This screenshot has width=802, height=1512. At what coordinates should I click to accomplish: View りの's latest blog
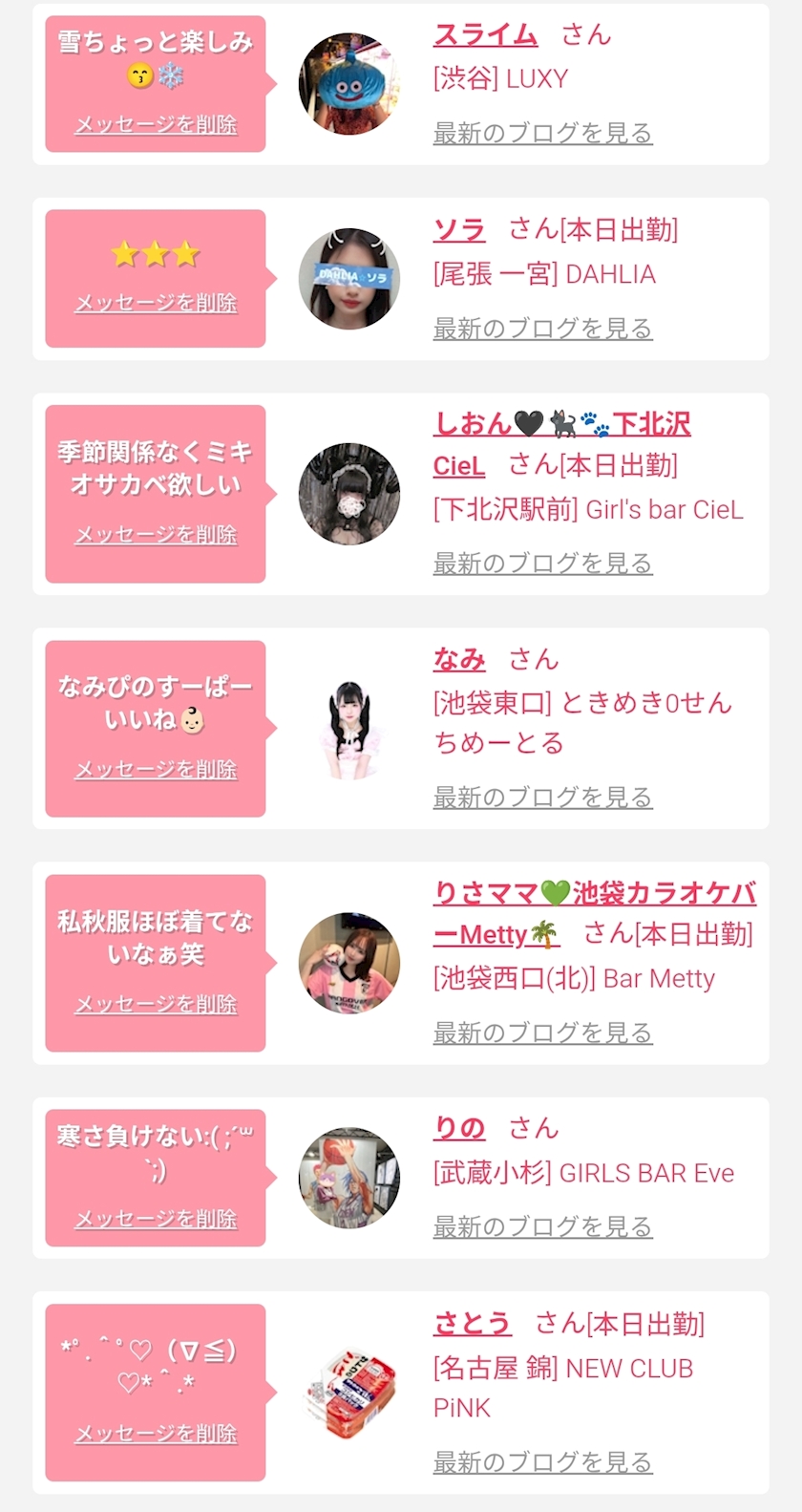pos(542,1226)
